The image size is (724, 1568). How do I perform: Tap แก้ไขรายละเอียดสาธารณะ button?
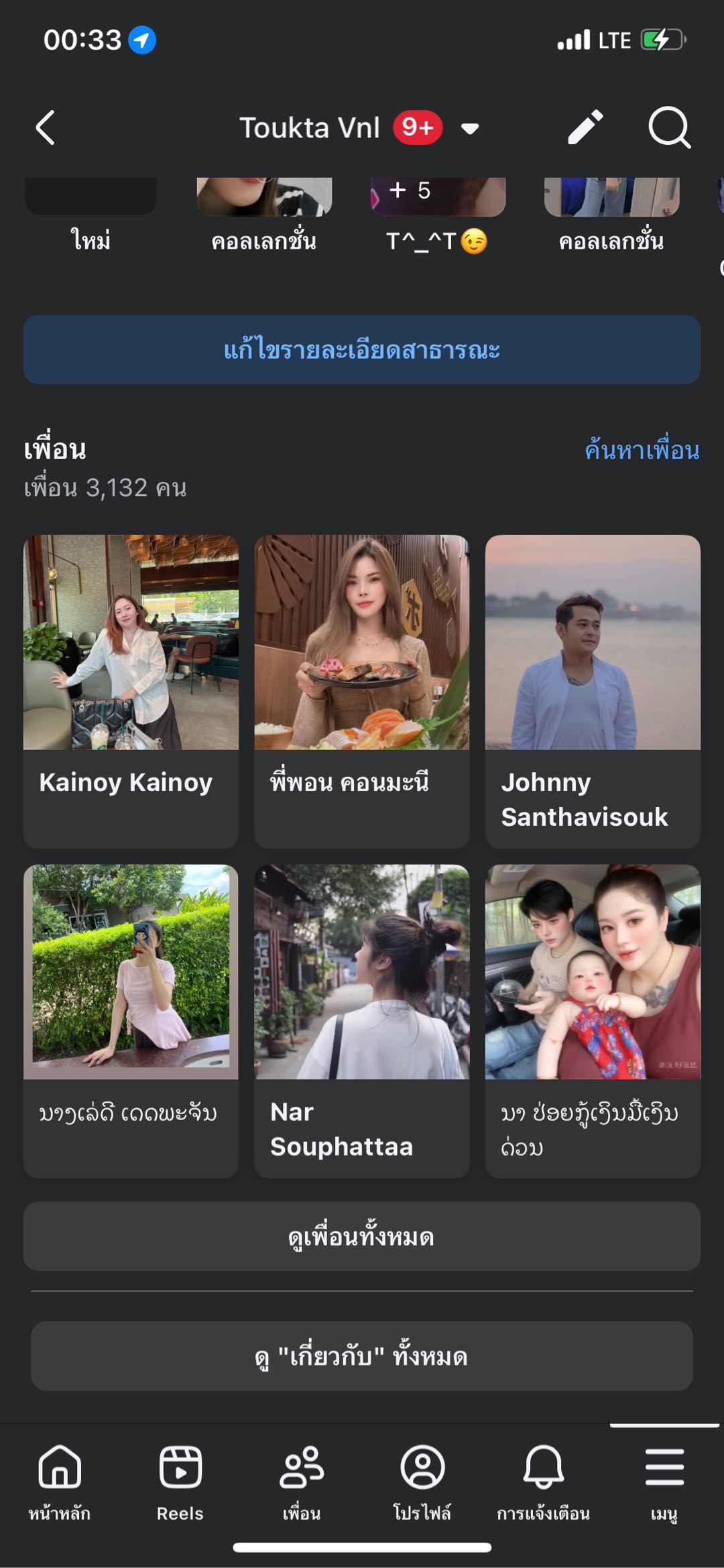point(362,349)
